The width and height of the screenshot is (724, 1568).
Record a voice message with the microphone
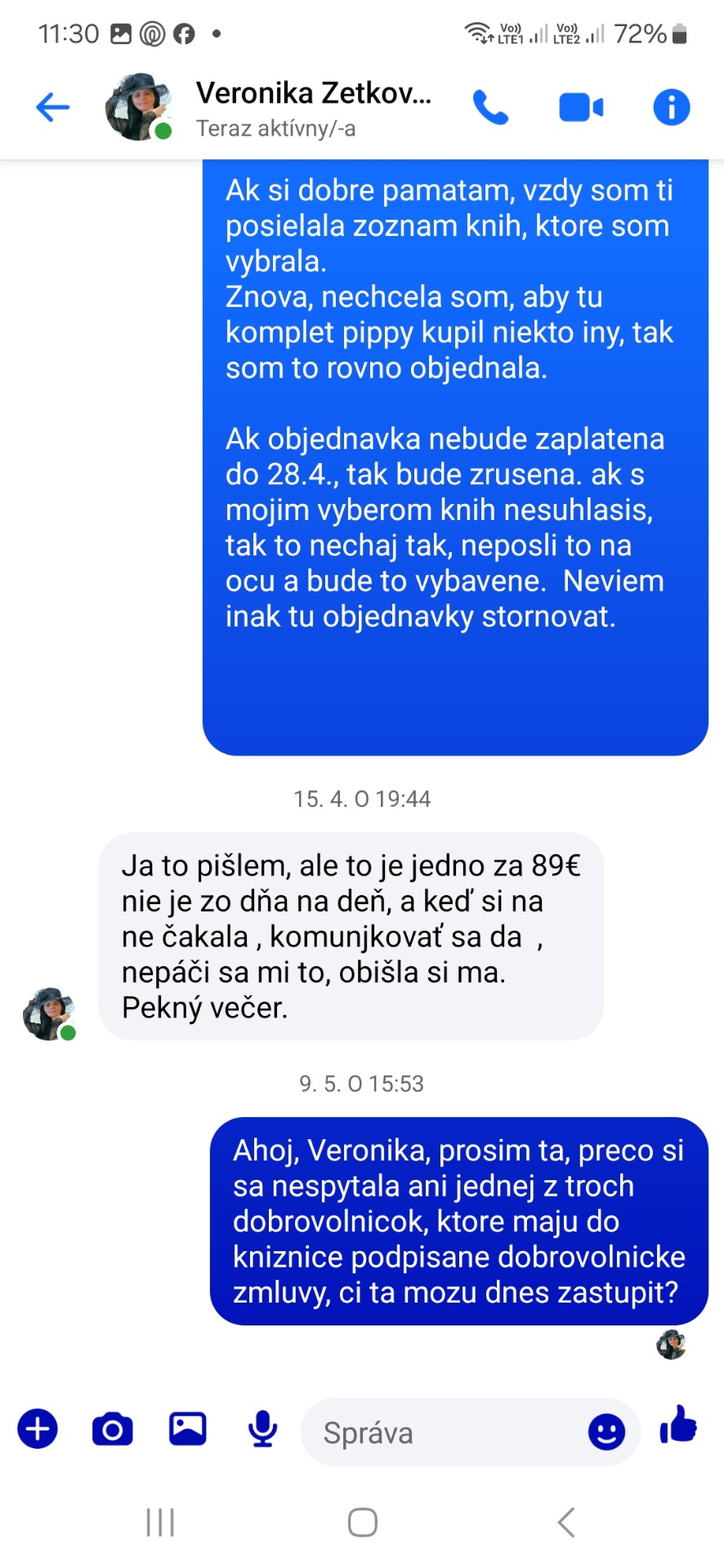pyautogui.click(x=262, y=1429)
